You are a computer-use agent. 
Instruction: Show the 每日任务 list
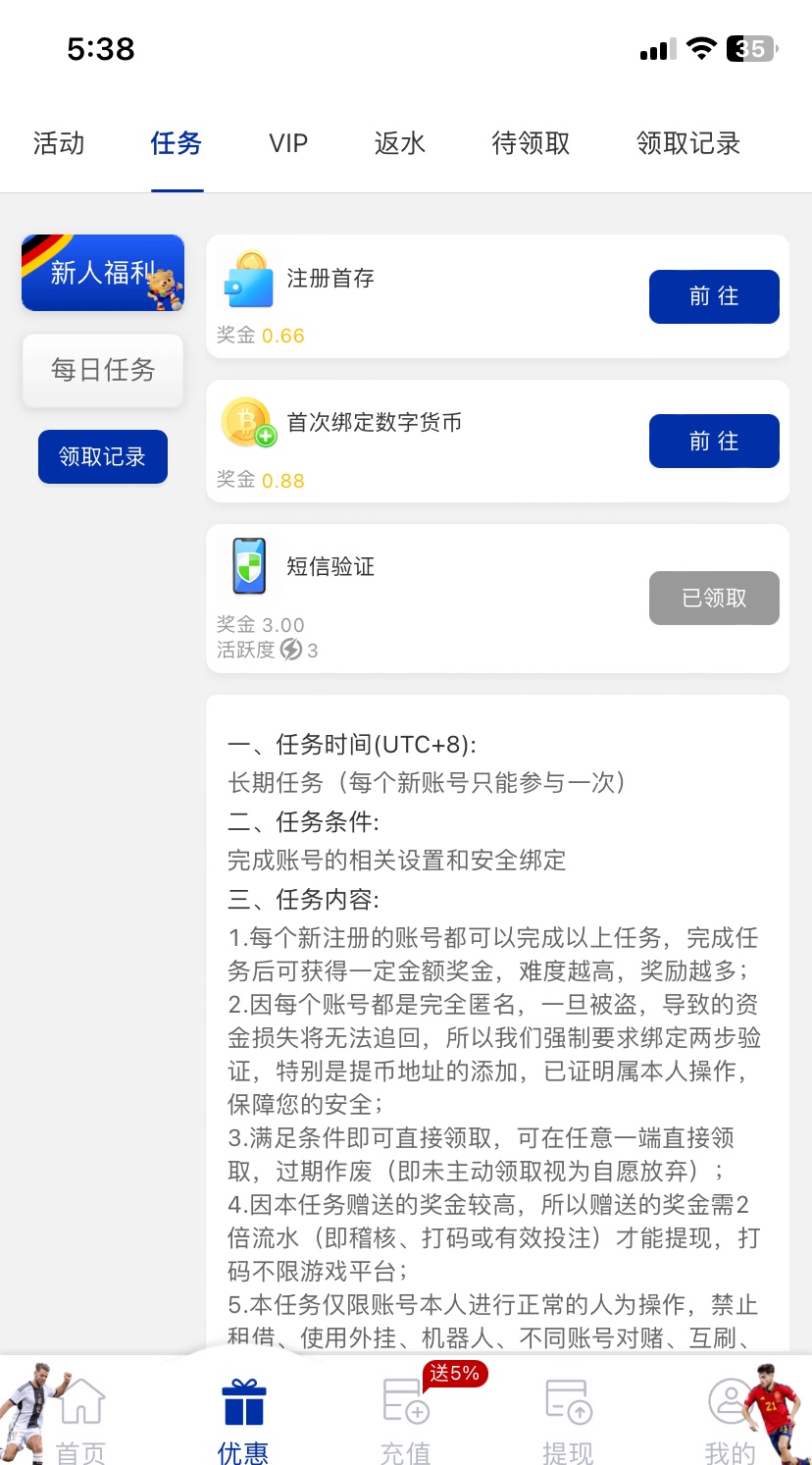click(x=103, y=370)
